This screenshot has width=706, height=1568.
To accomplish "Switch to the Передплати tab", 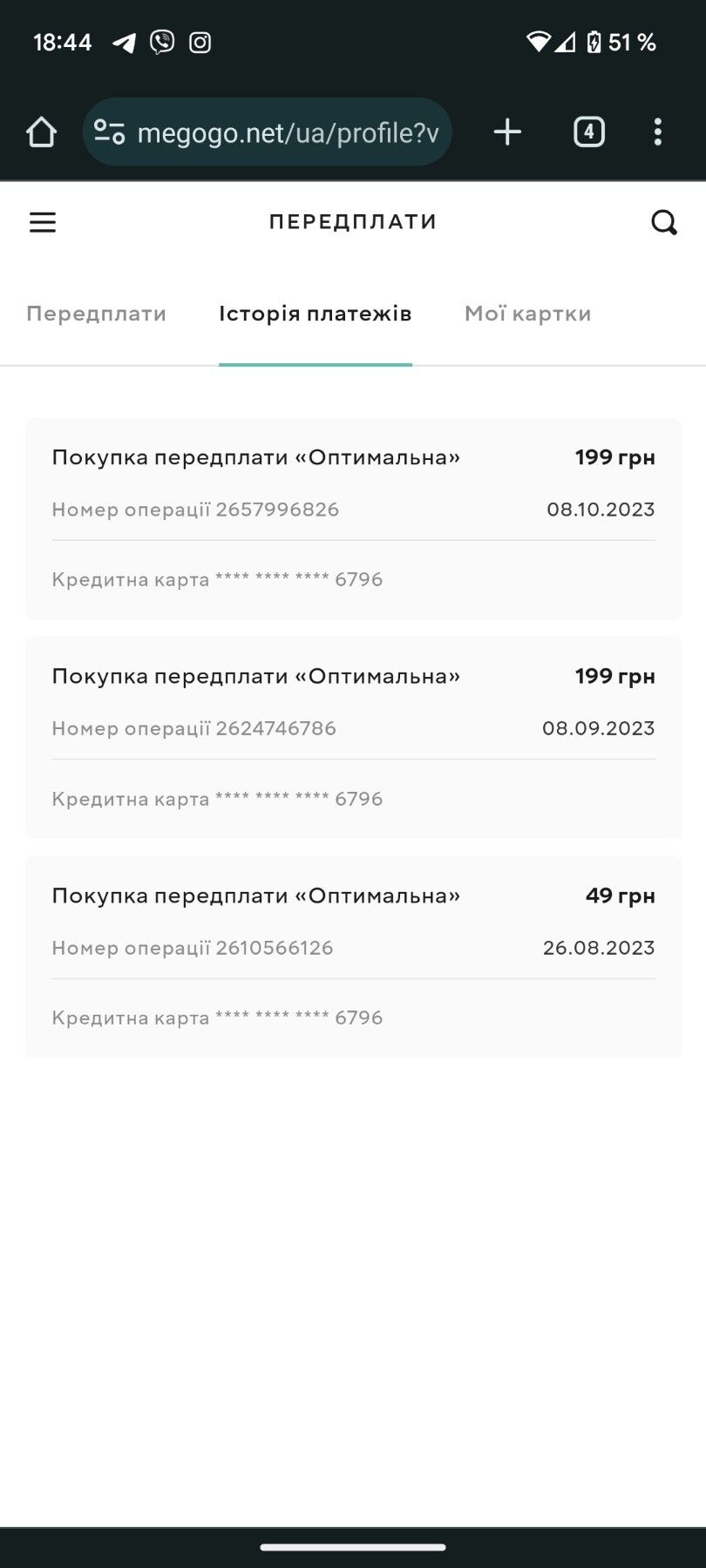I will [96, 314].
